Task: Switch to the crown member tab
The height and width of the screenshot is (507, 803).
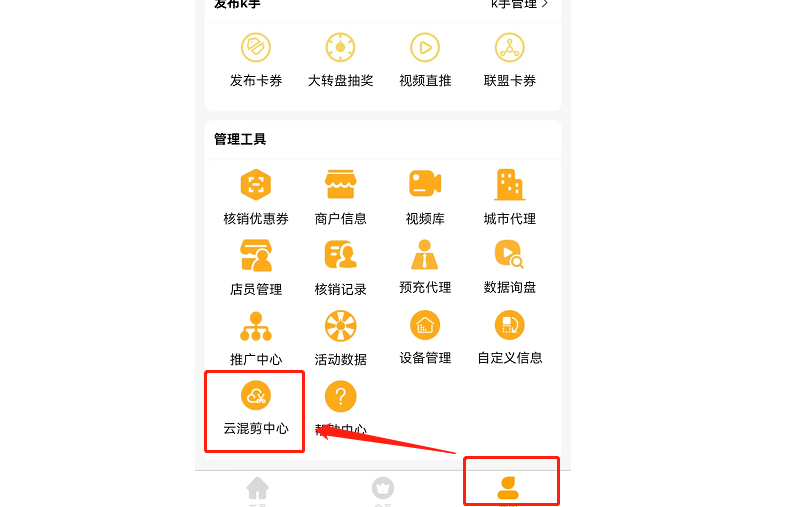Action: [383, 489]
